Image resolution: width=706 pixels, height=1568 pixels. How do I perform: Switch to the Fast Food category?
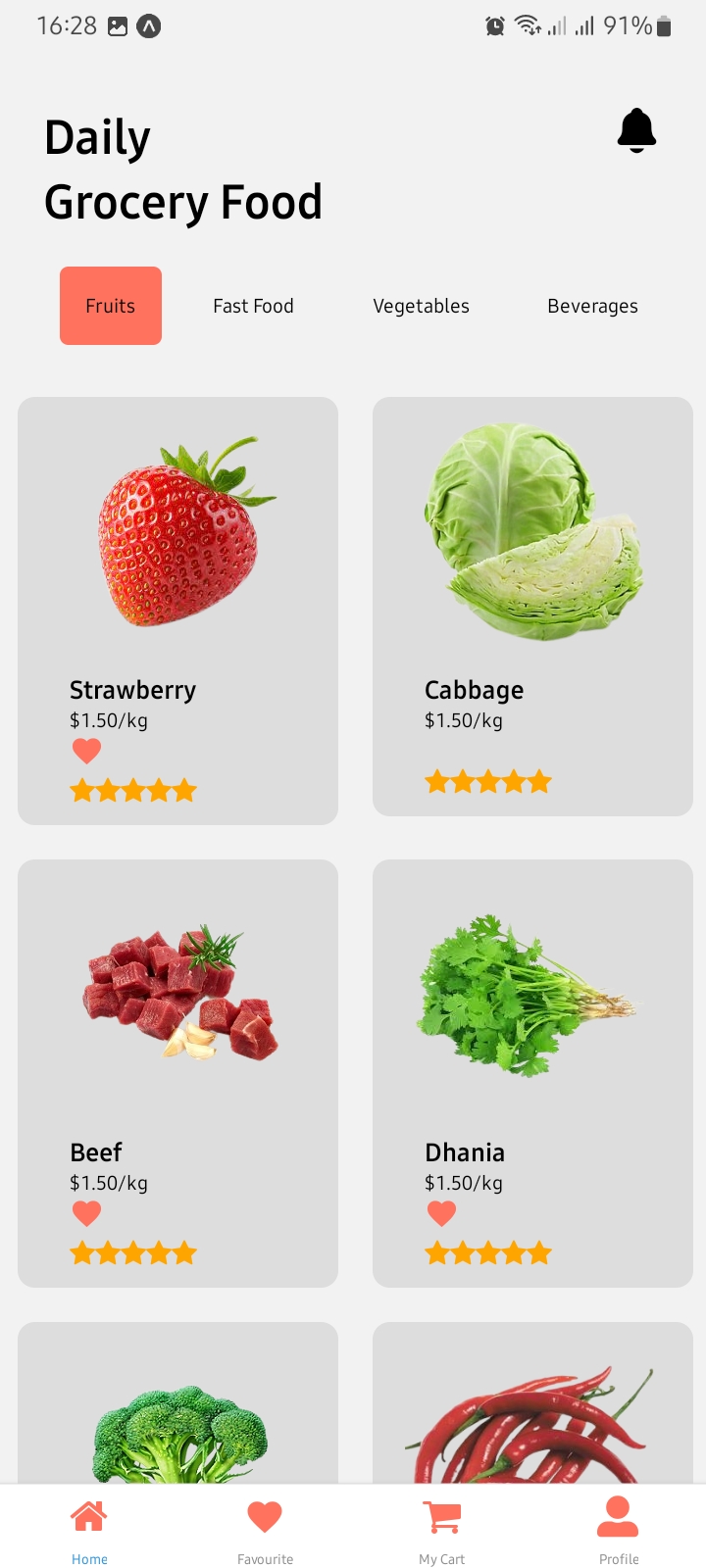(253, 306)
